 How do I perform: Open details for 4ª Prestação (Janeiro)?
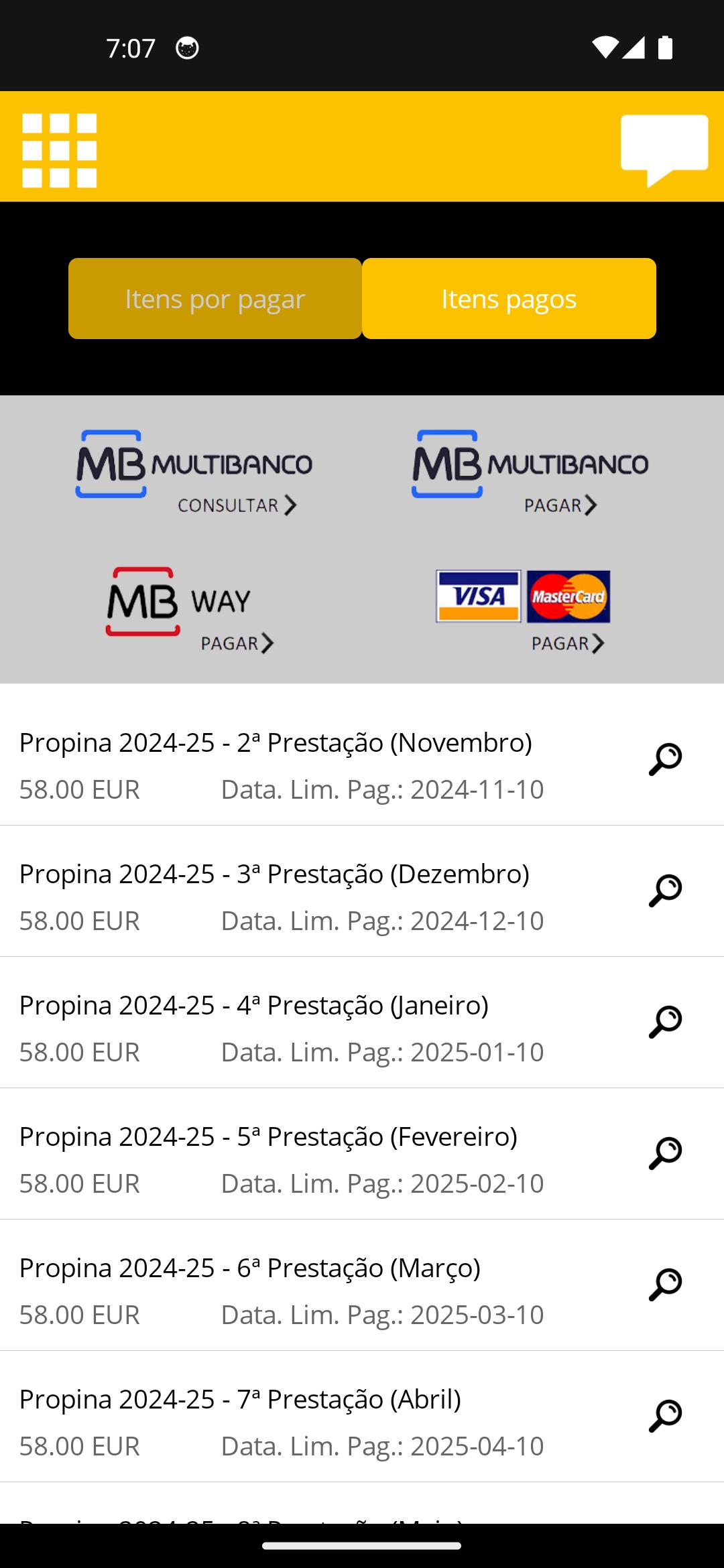tap(665, 1022)
